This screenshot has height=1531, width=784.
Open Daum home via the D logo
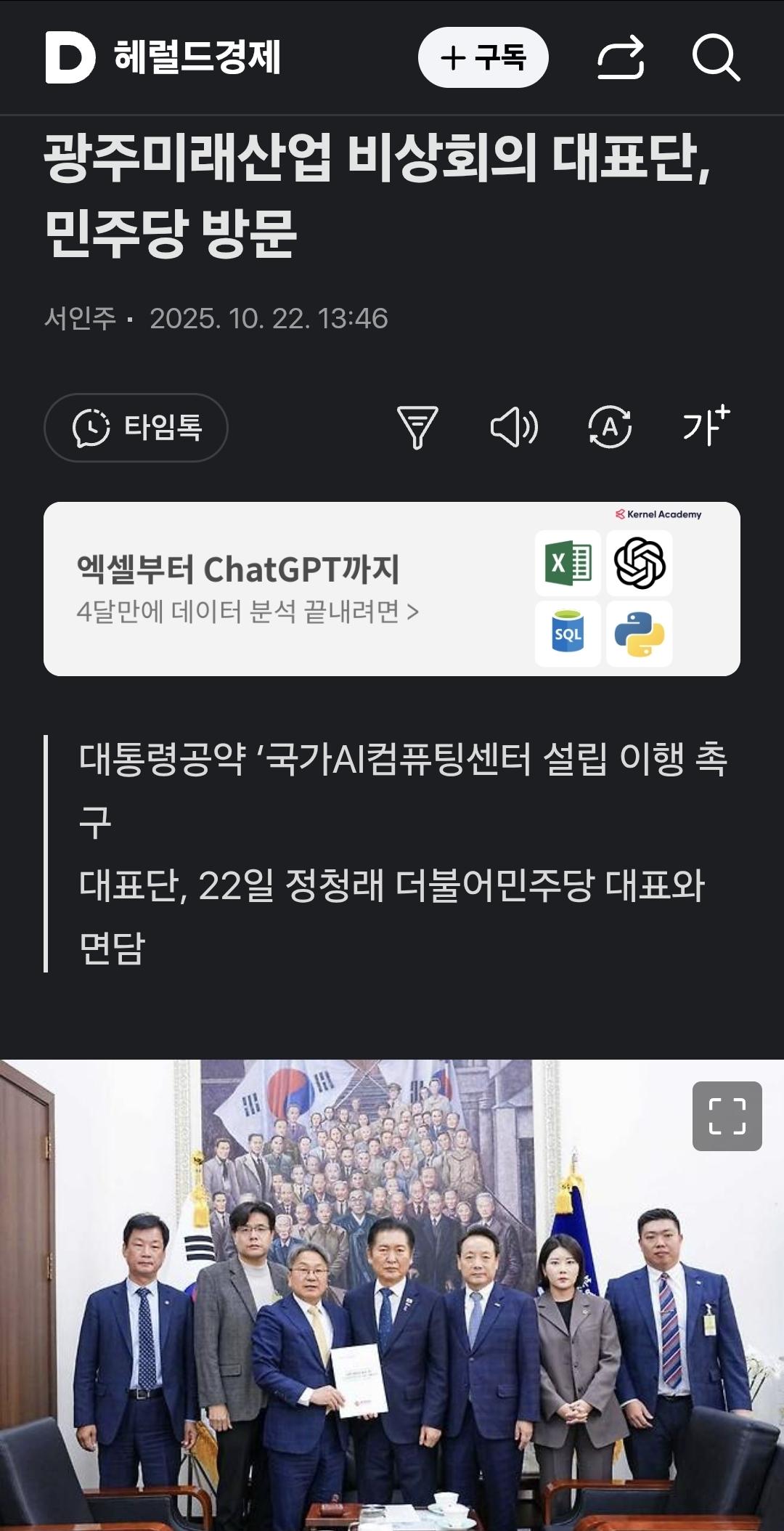click(x=69, y=58)
